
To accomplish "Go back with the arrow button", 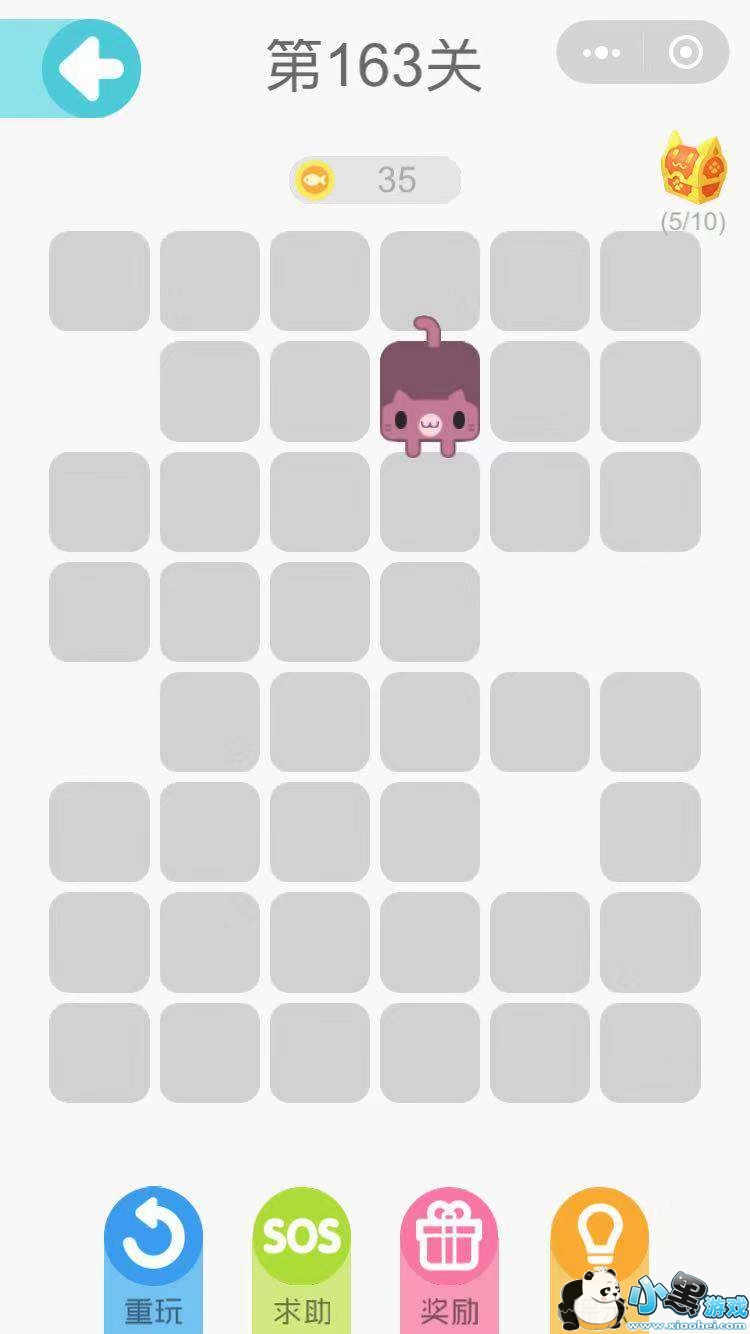I will (x=91, y=68).
